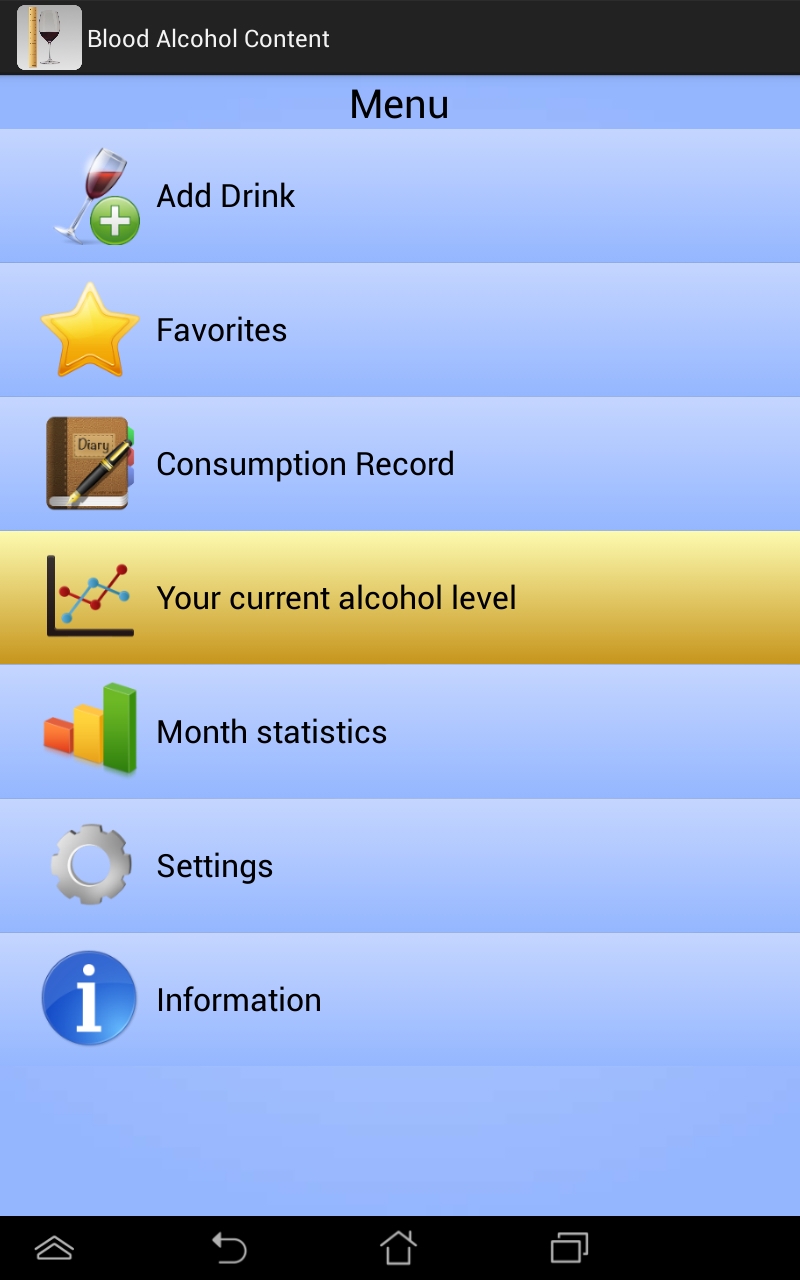Image resolution: width=800 pixels, height=1280 pixels.
Task: Click the Settings gear icon
Action: (x=88, y=865)
